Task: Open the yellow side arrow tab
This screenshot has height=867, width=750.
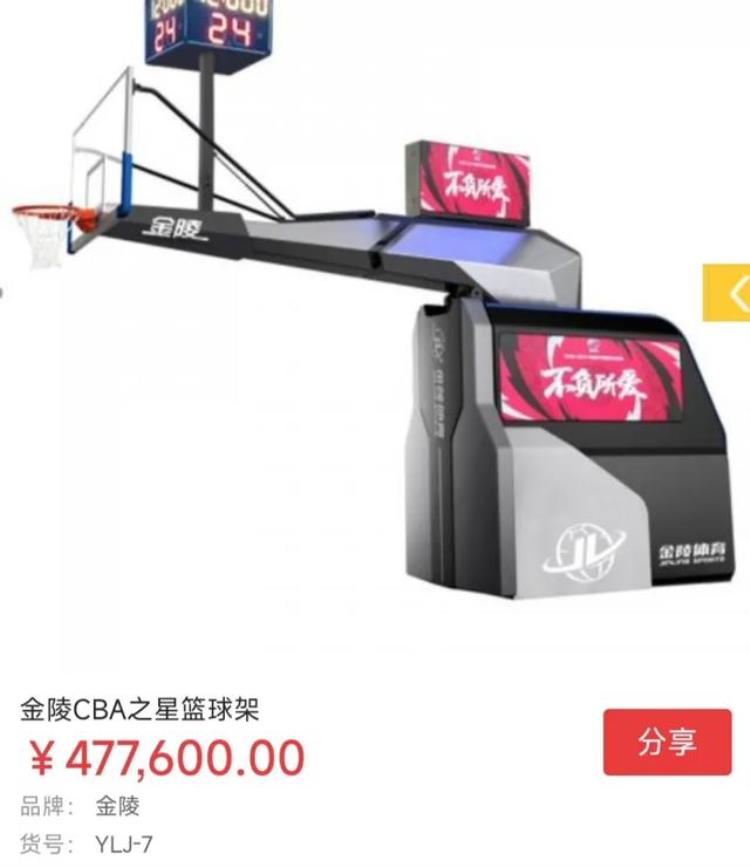Action: coord(729,293)
